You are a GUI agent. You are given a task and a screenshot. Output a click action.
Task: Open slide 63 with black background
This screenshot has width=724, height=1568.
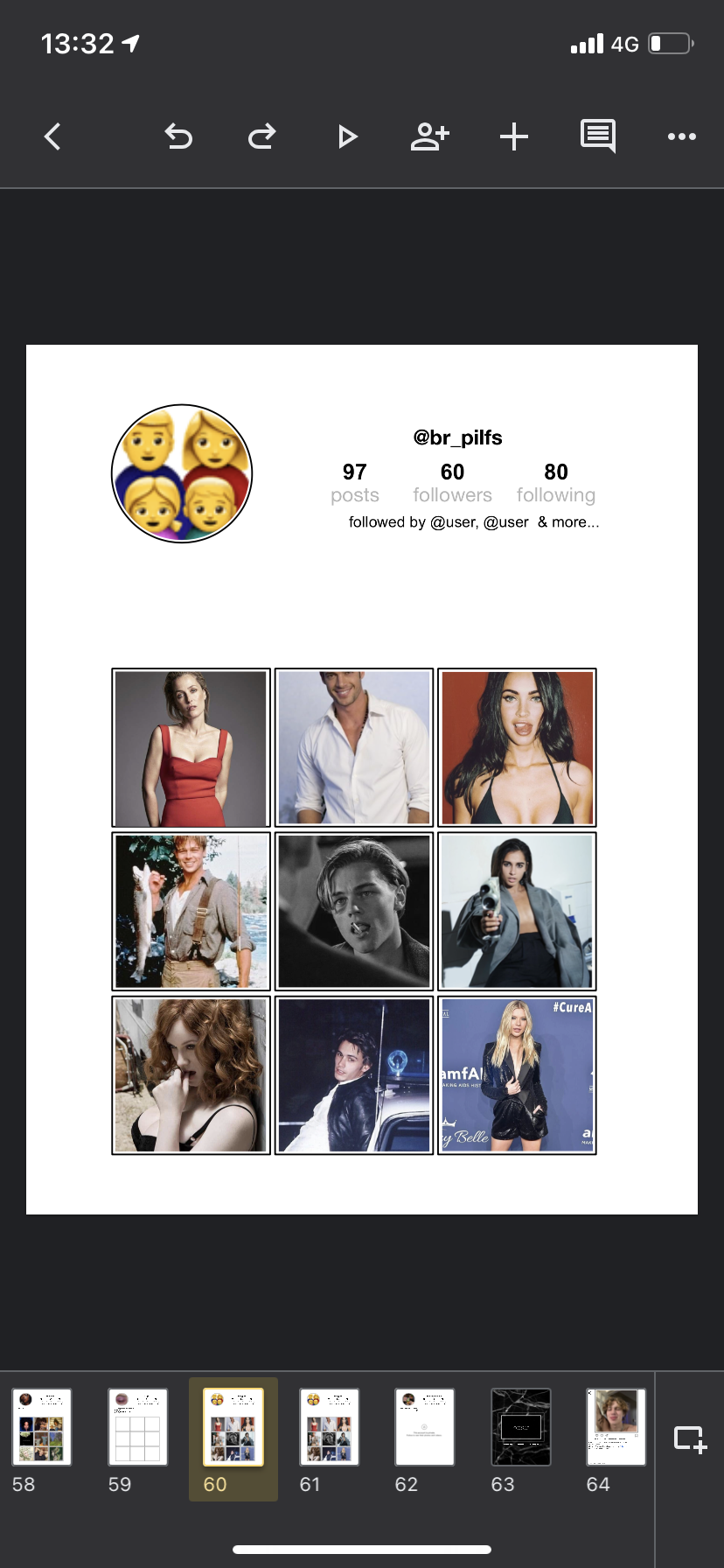point(521,1427)
